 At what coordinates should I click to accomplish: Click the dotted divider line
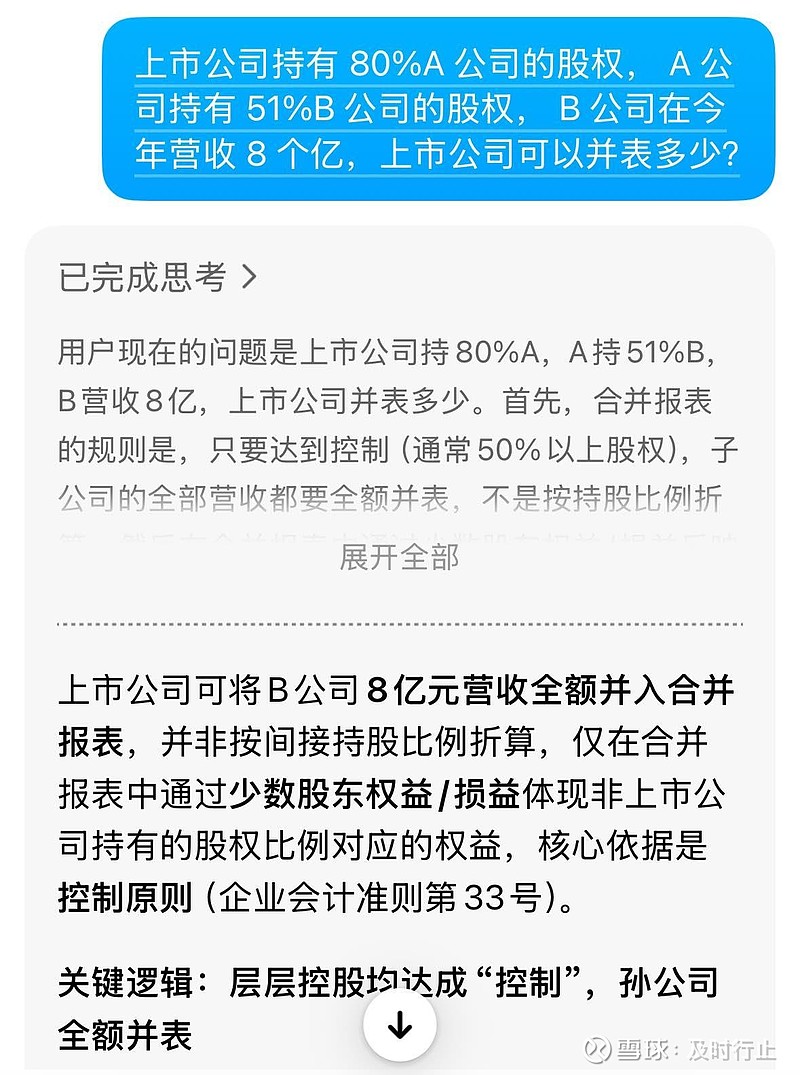point(399,623)
